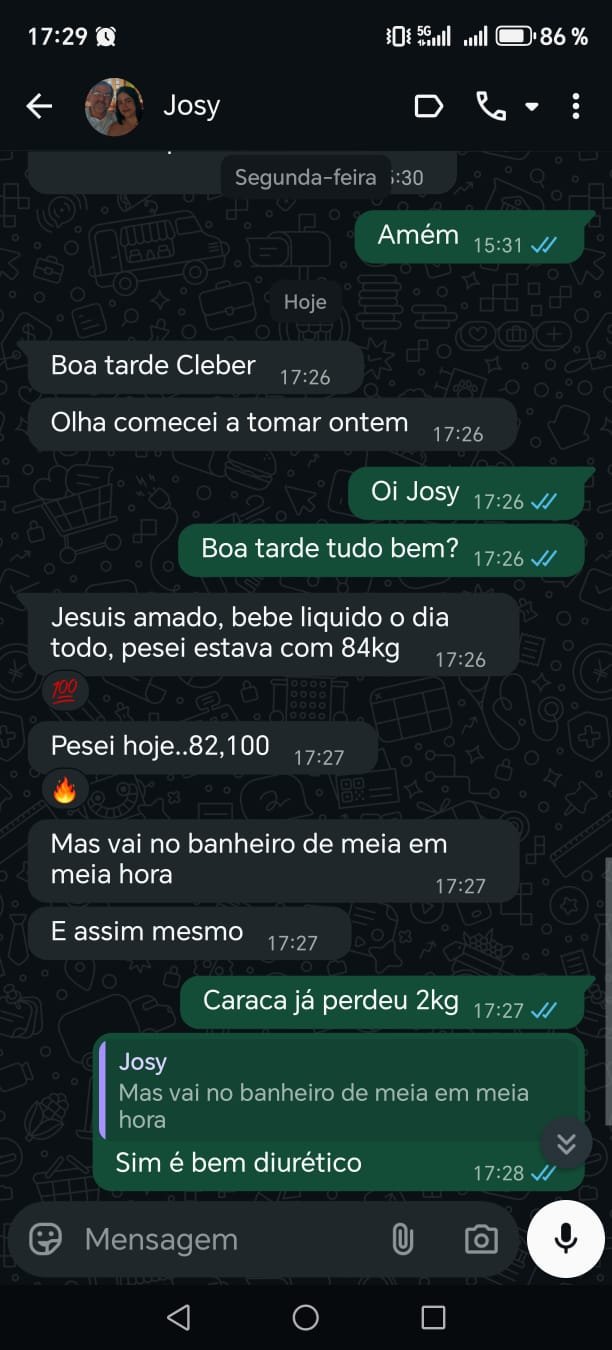
Task: Open Josy's profile picture
Action: point(114,106)
